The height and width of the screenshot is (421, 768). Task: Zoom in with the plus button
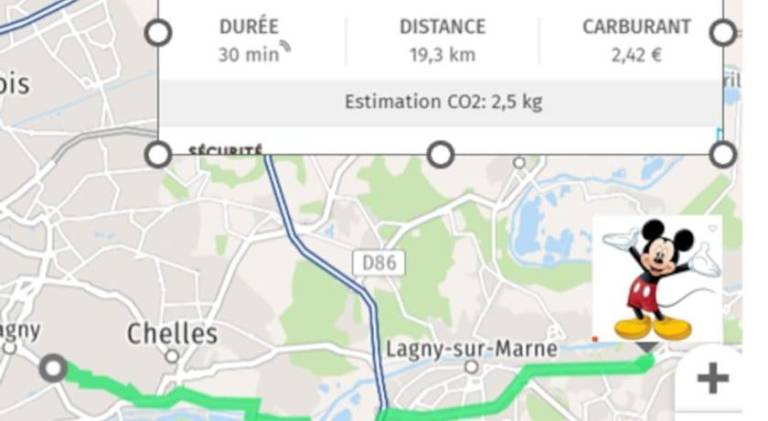[712, 378]
